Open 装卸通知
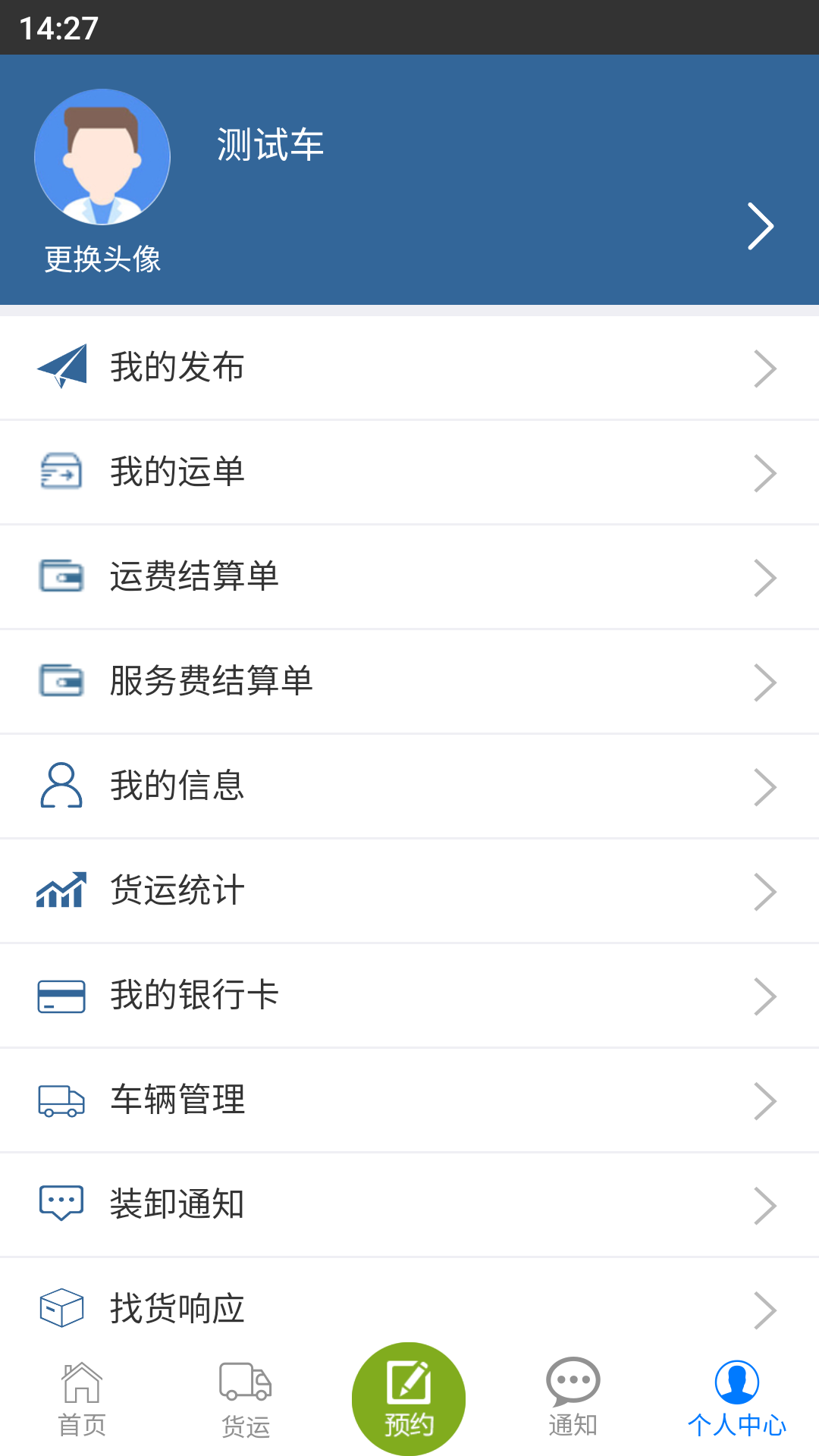The height and width of the screenshot is (1456, 819). [x=409, y=1205]
